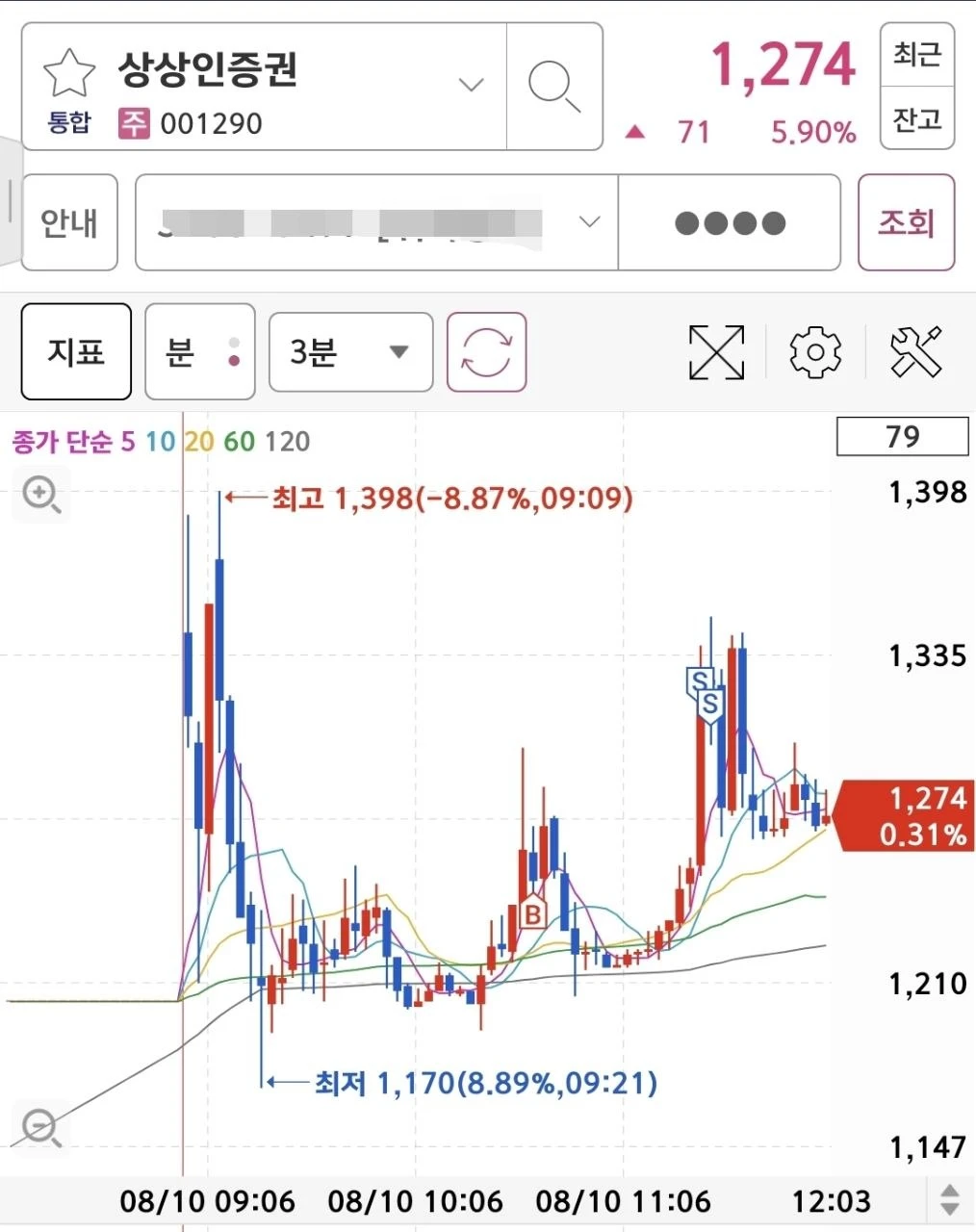Open chart settings gear

[x=815, y=351]
